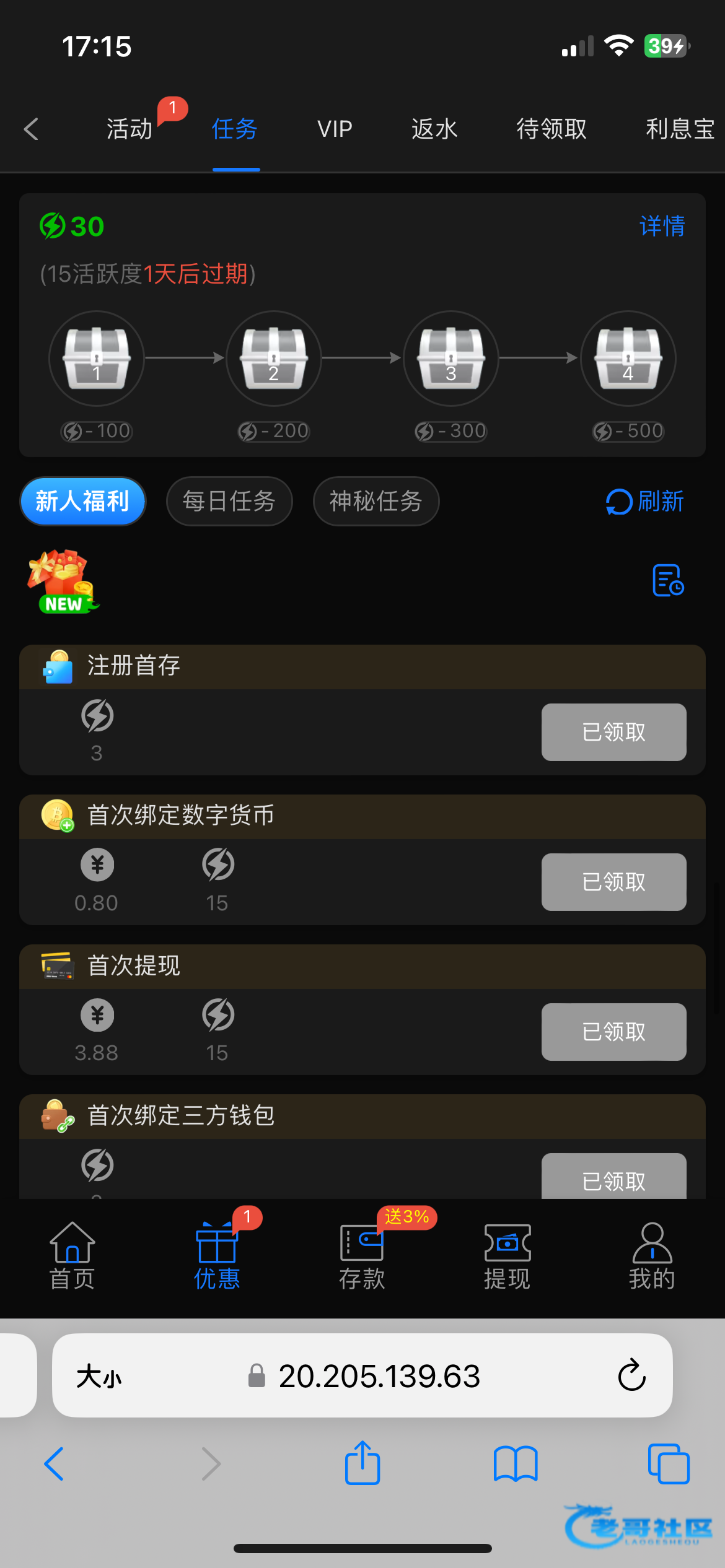Switch to the 活动 tab

click(x=130, y=129)
